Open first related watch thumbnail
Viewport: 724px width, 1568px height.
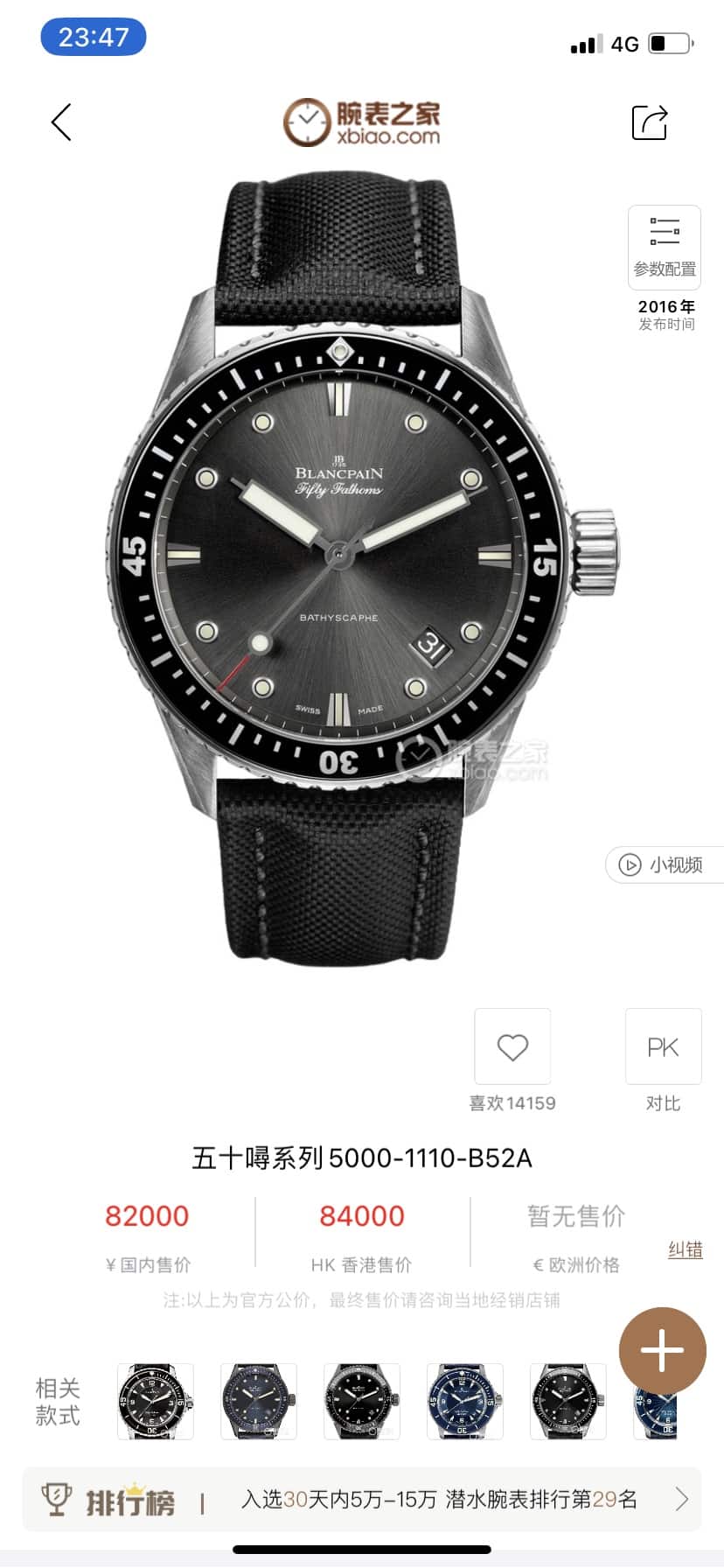[x=155, y=1401]
